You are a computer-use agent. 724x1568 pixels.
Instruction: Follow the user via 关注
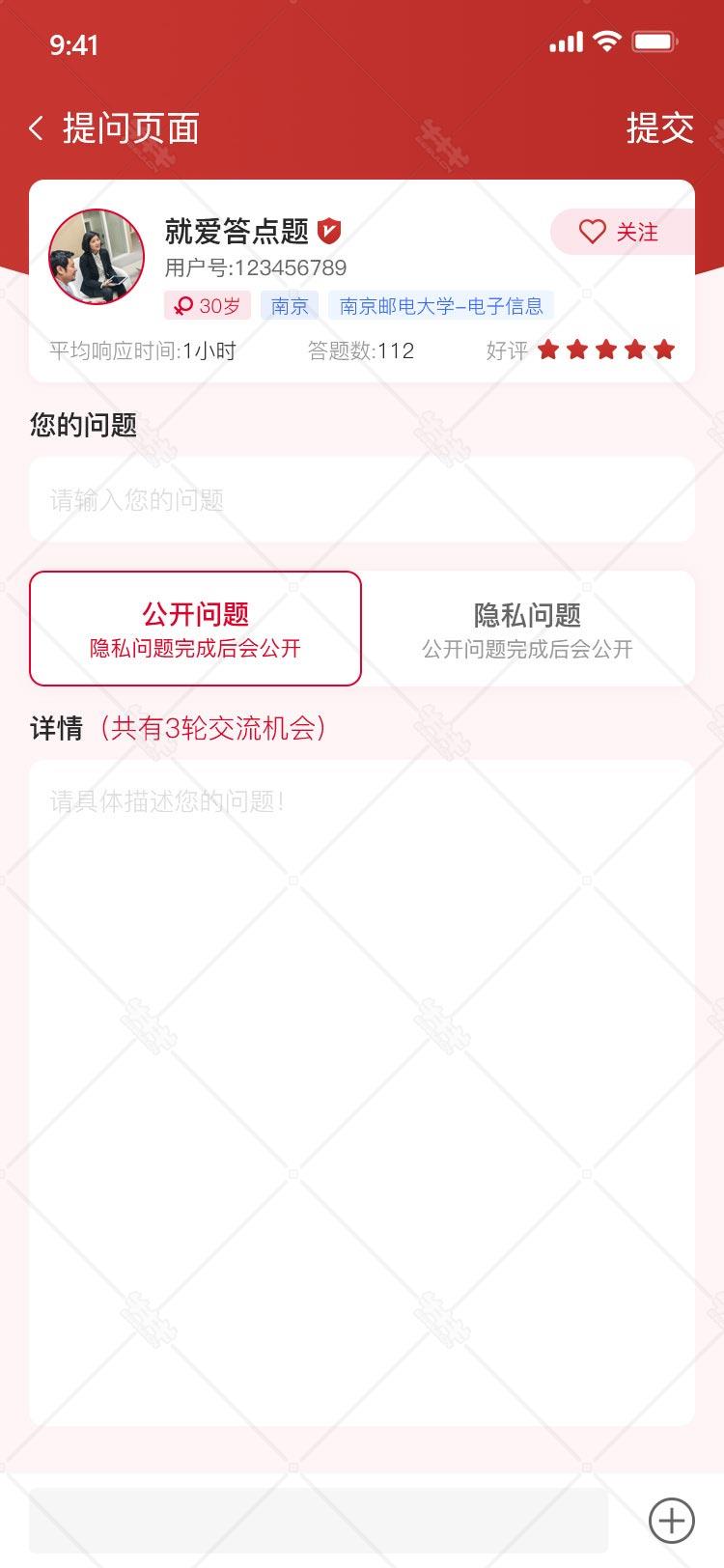pos(622,232)
